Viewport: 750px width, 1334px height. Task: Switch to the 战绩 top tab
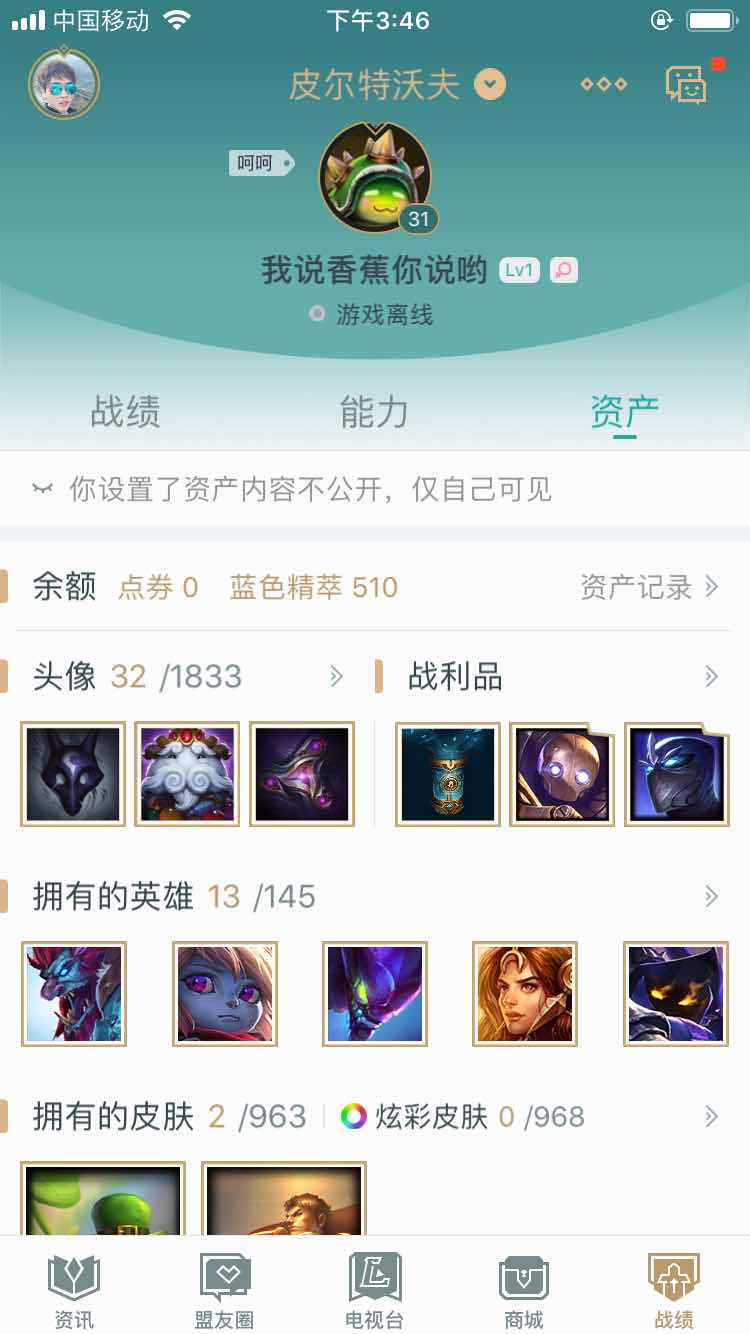point(125,412)
